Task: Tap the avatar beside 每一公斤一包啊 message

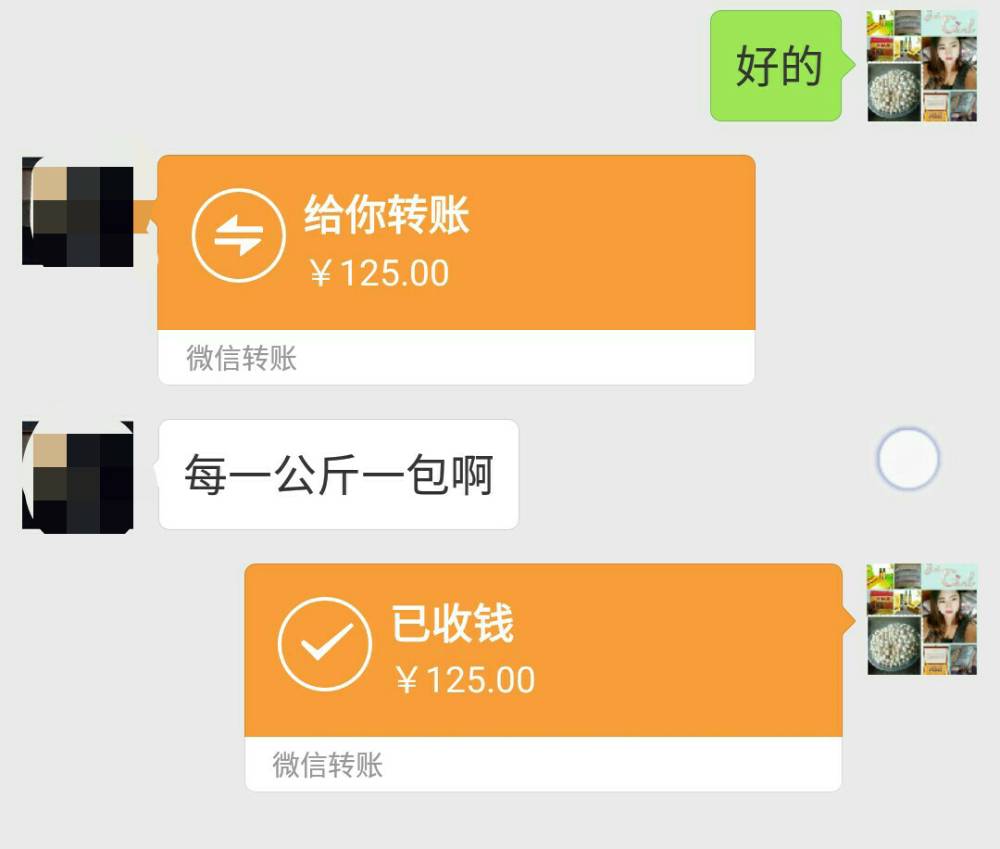Action: click(78, 475)
